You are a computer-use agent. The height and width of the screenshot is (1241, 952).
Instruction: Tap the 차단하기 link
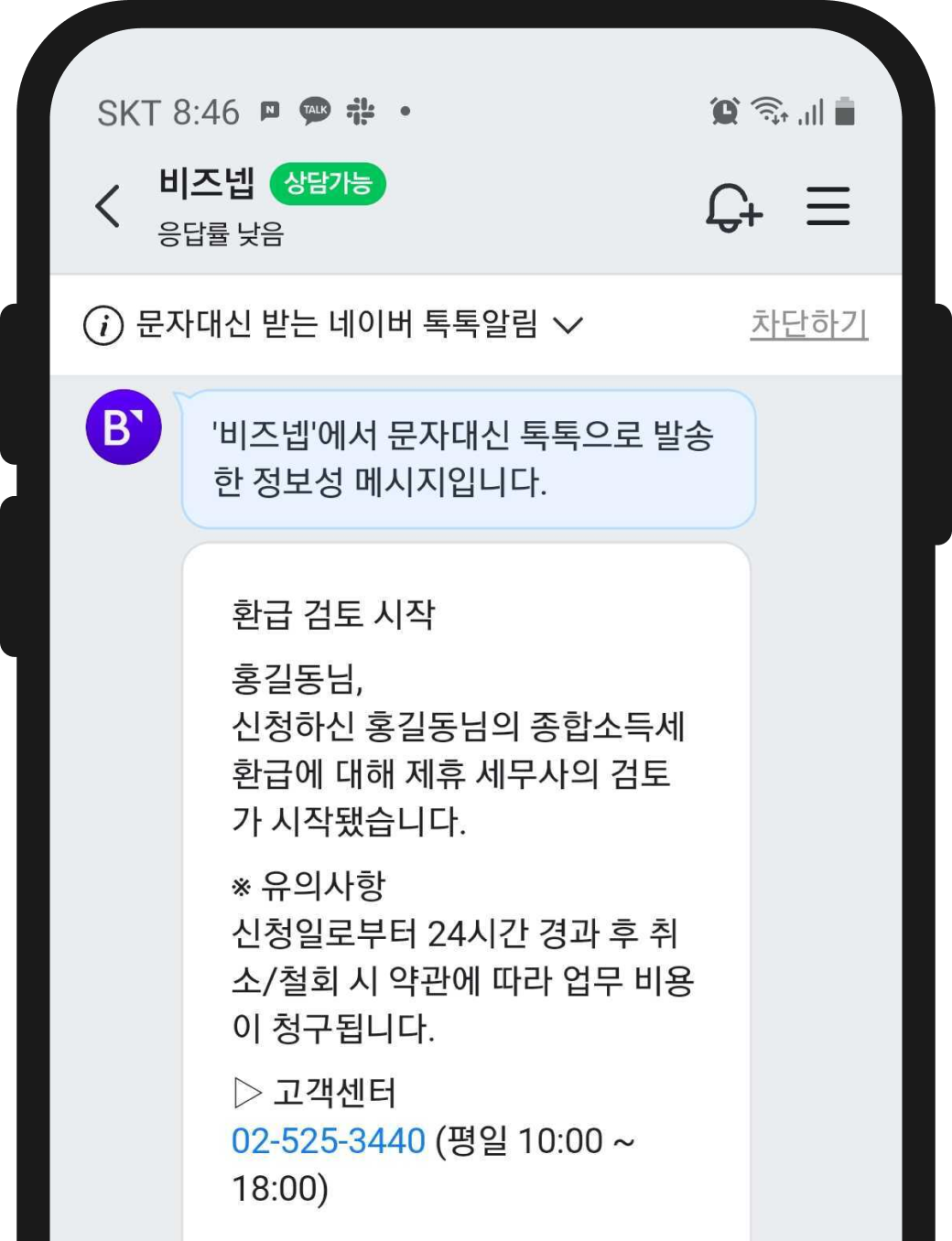[x=808, y=324]
